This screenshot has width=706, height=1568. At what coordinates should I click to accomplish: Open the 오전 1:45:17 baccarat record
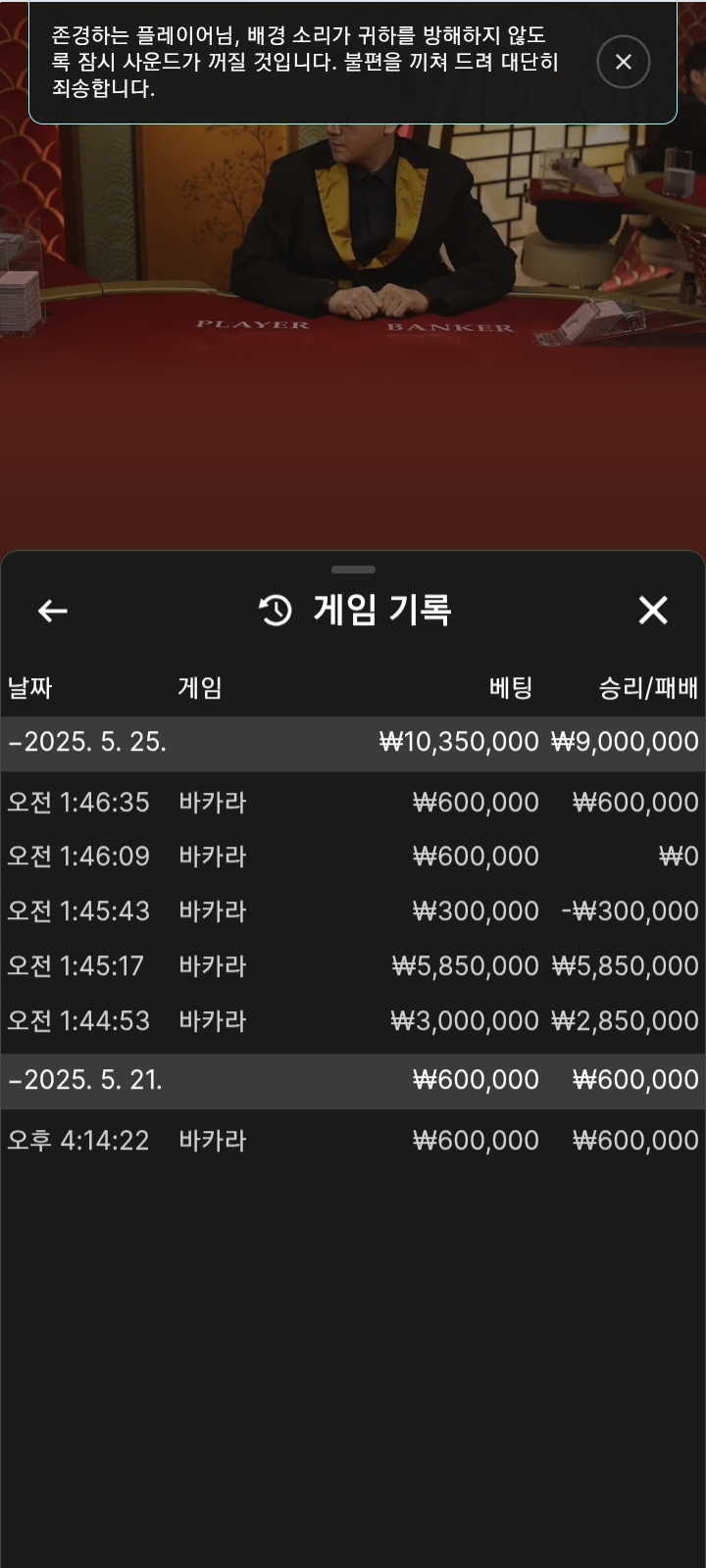click(352, 966)
